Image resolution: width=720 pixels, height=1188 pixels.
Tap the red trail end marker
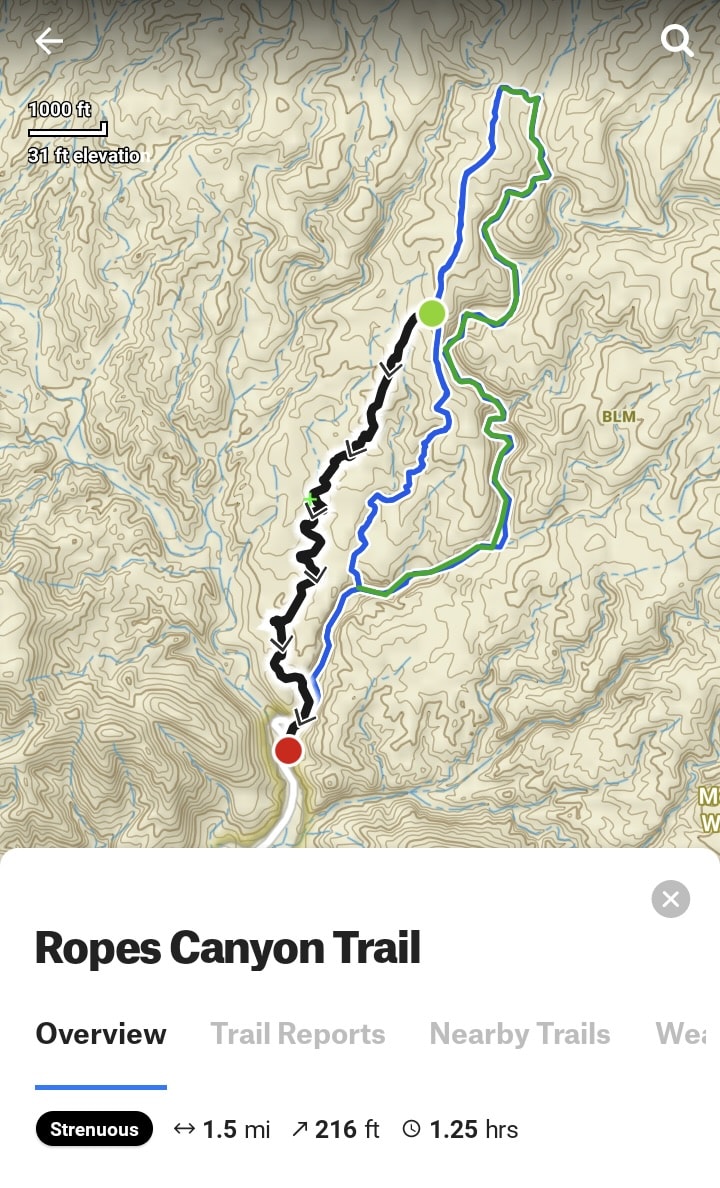pyautogui.click(x=288, y=750)
